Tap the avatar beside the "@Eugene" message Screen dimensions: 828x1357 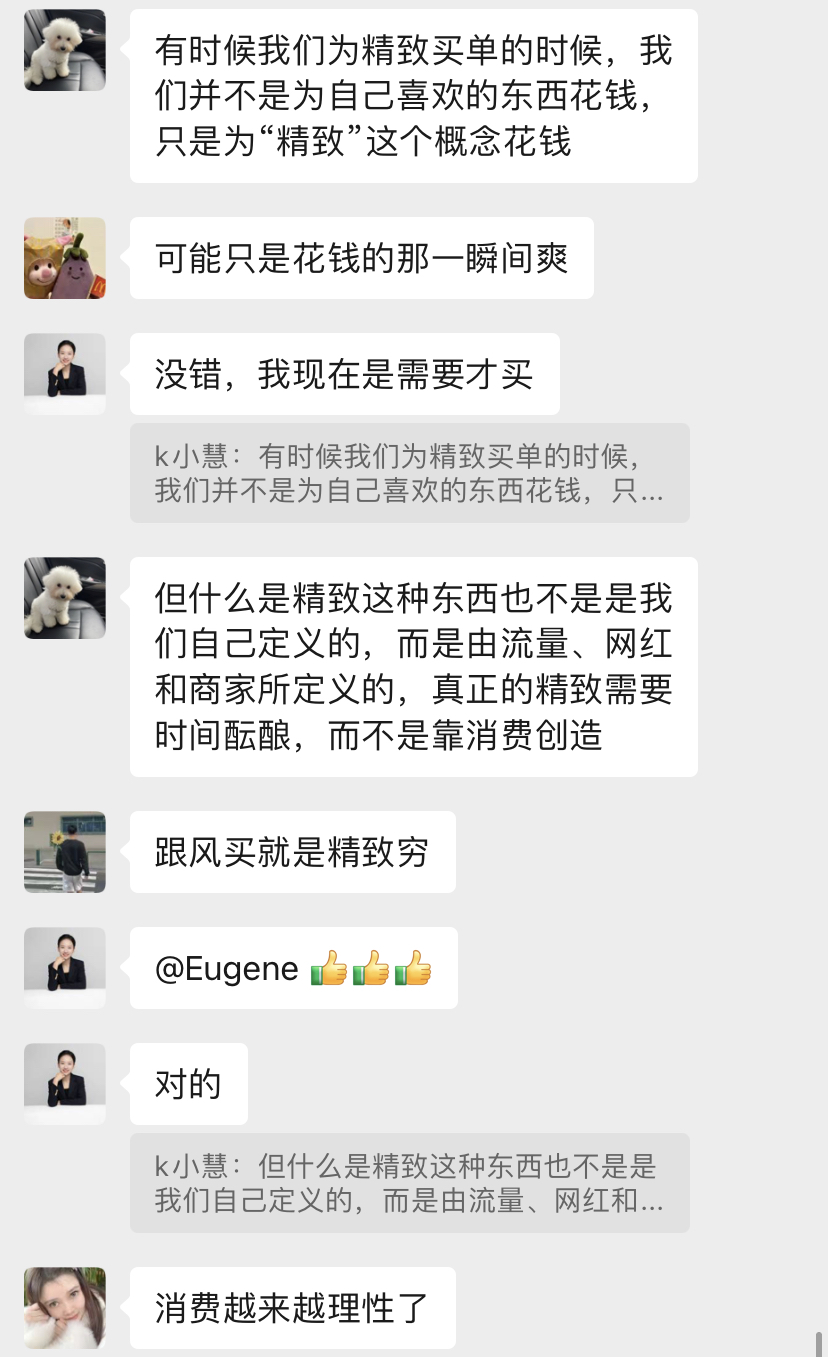point(65,968)
